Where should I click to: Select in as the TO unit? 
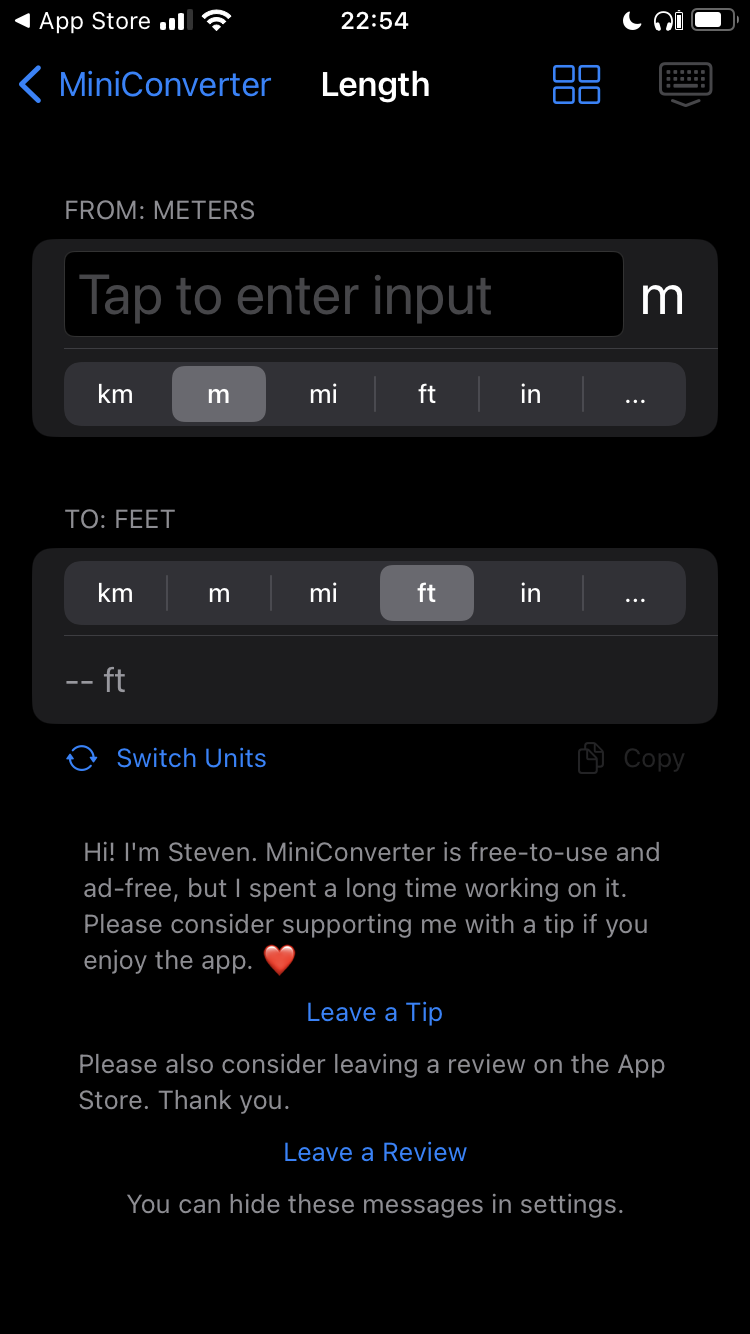point(530,593)
